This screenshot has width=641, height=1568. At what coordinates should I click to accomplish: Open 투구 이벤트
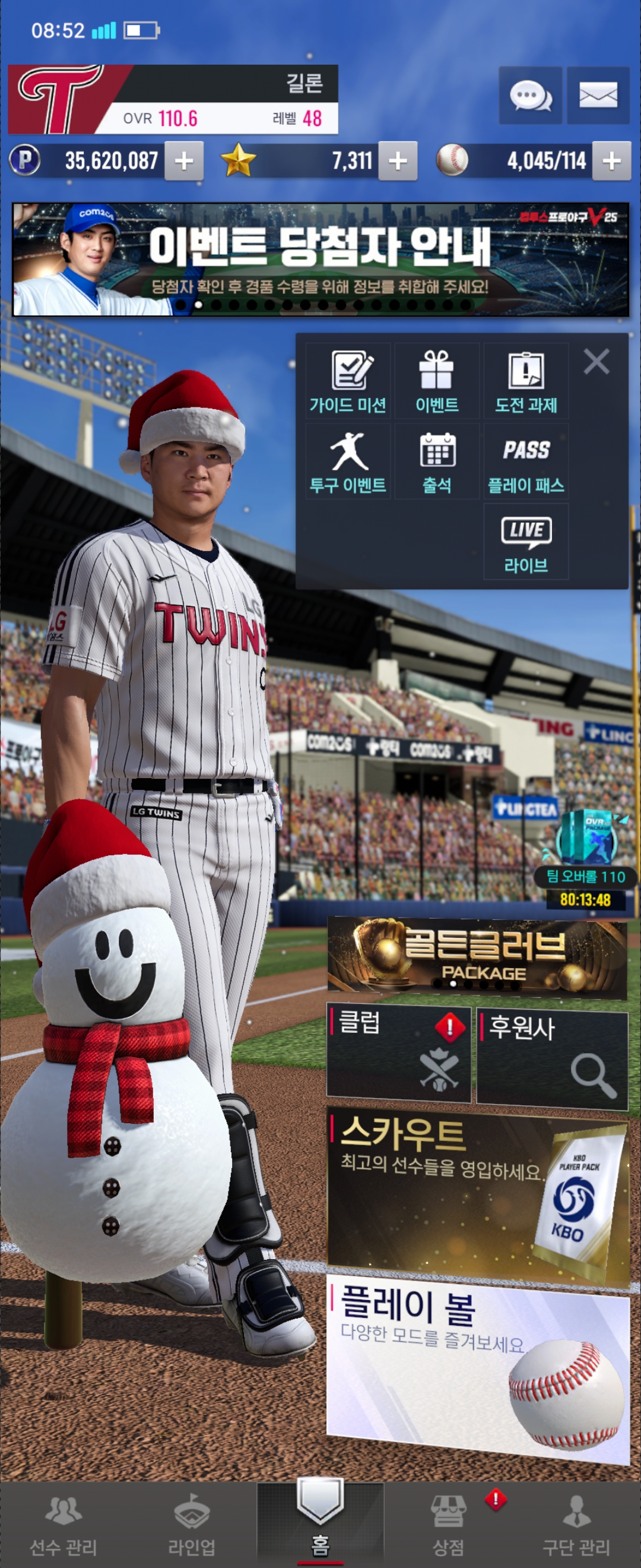(348, 462)
